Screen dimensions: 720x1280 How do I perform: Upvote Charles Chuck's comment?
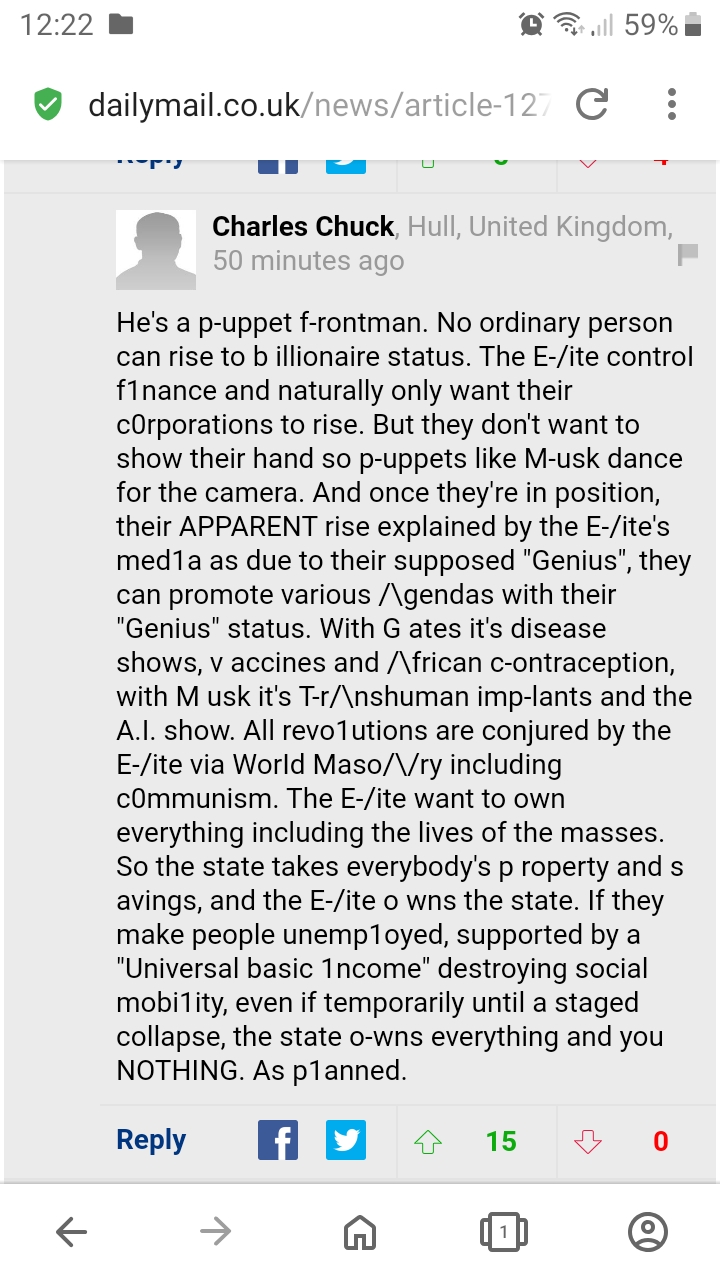point(428,1142)
